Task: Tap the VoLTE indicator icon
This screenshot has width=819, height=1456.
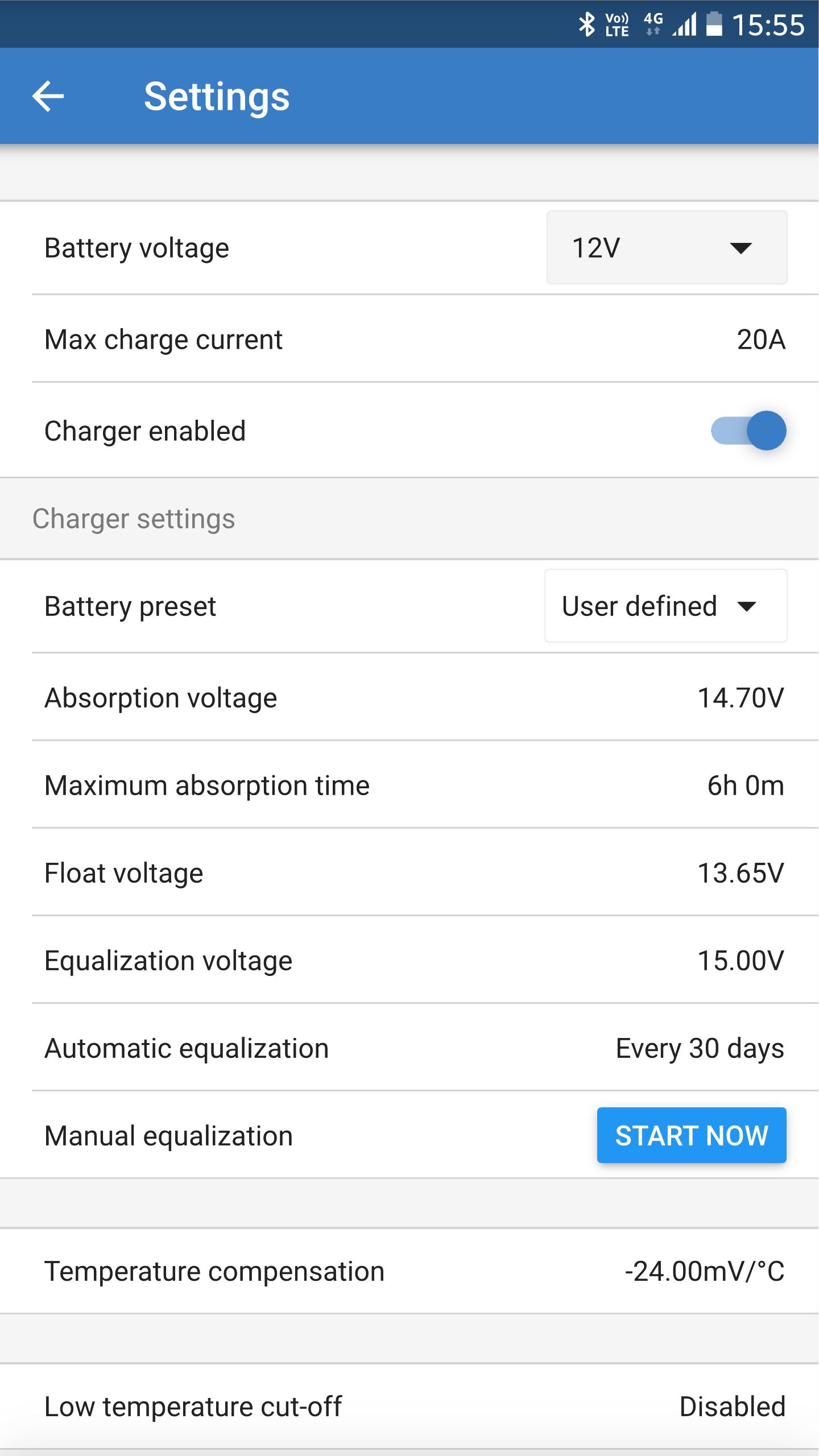Action: [x=616, y=23]
